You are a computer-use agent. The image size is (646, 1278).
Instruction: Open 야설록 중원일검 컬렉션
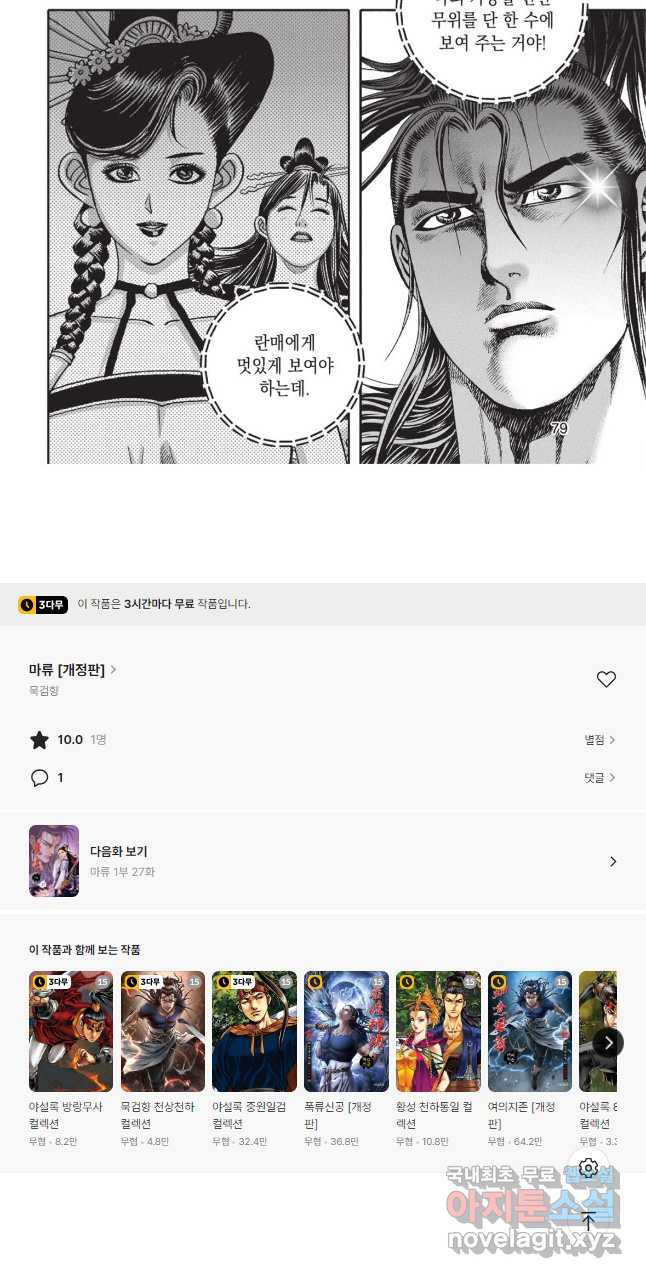click(254, 1059)
